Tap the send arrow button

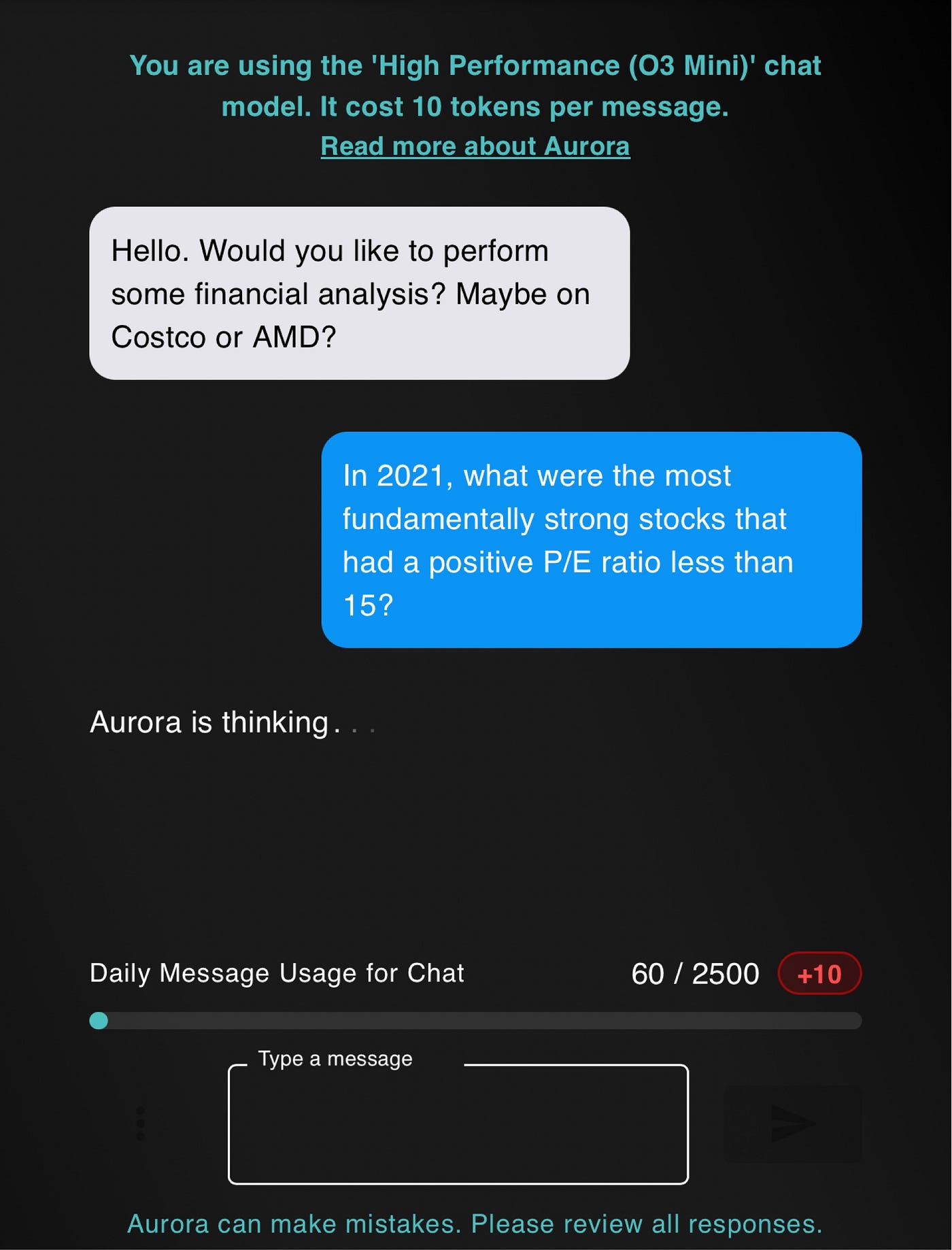coord(793,1123)
